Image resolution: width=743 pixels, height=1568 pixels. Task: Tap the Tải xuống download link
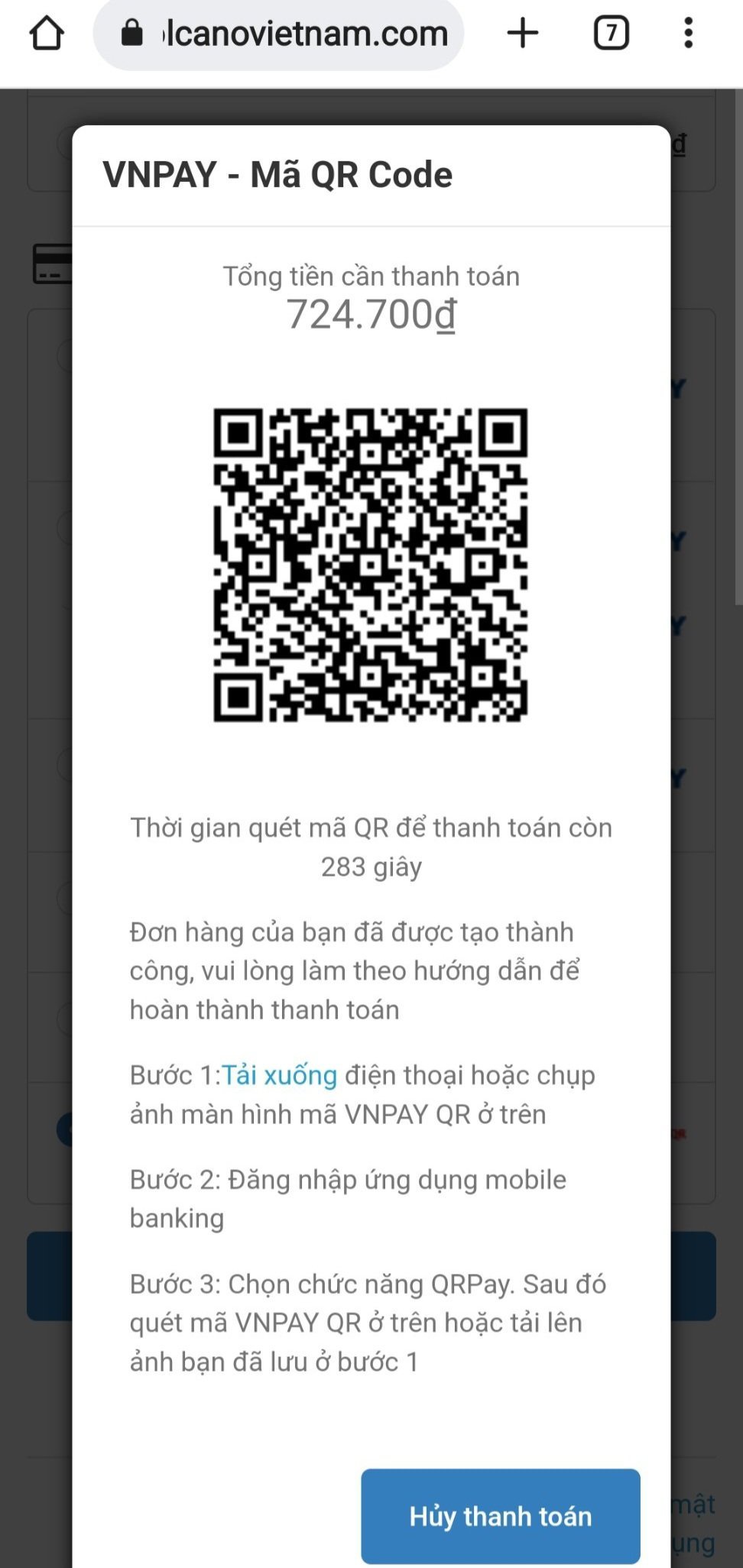[x=279, y=1075]
